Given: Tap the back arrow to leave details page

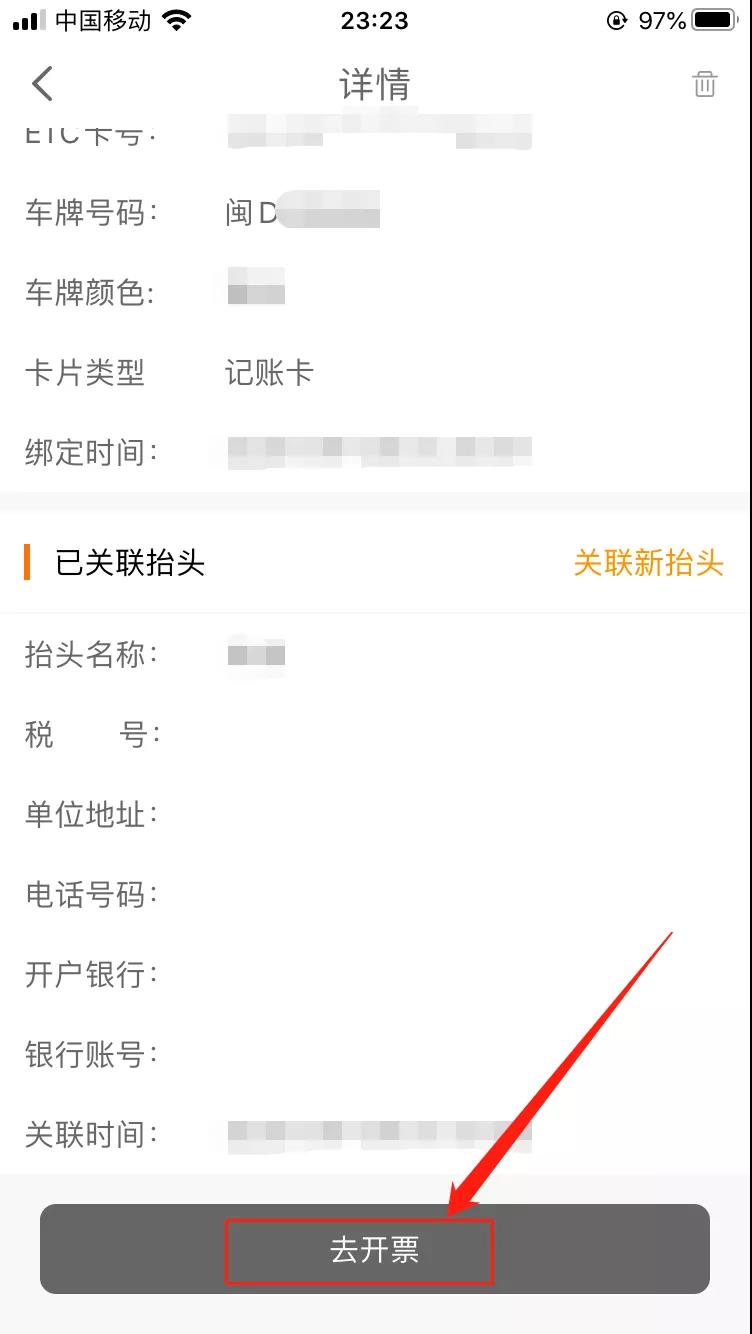Looking at the screenshot, I should [x=42, y=84].
